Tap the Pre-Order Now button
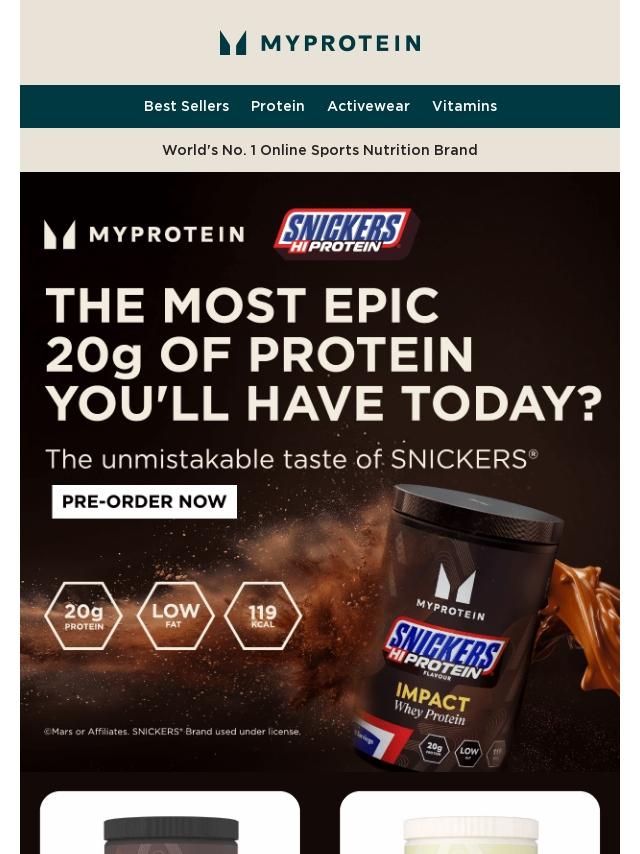Viewport: 640px width, 854px height. pos(144,501)
